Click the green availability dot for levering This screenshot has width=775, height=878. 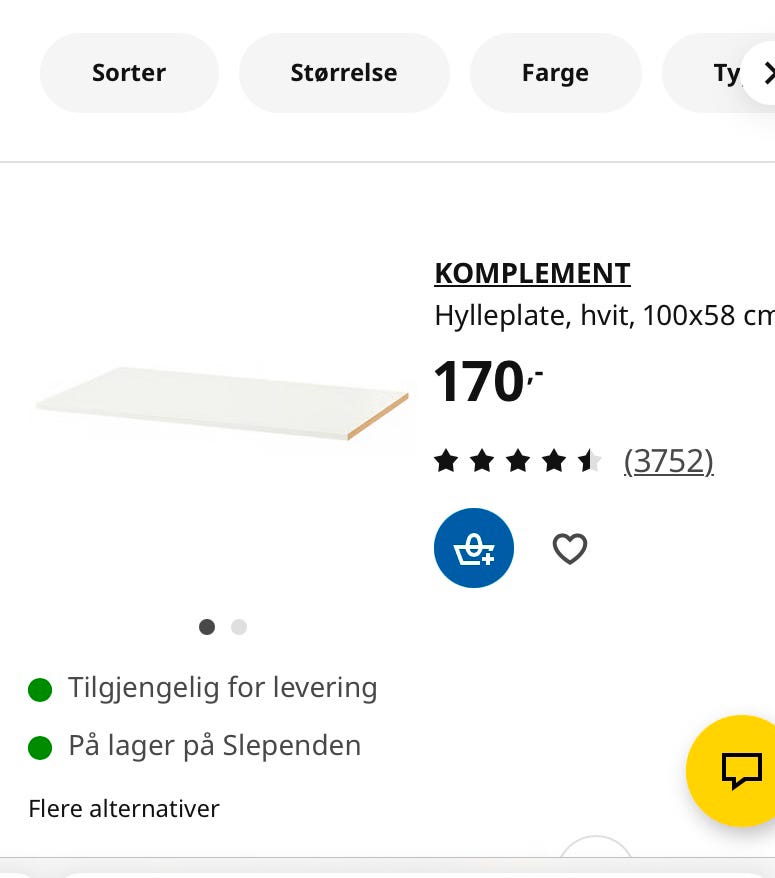[x=41, y=689]
